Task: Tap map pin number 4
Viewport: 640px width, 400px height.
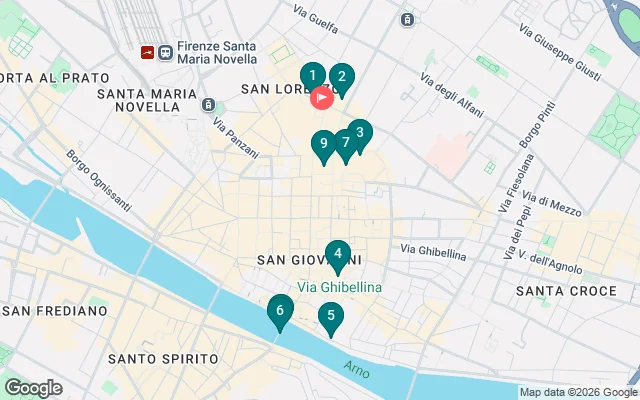Action: pos(338,255)
